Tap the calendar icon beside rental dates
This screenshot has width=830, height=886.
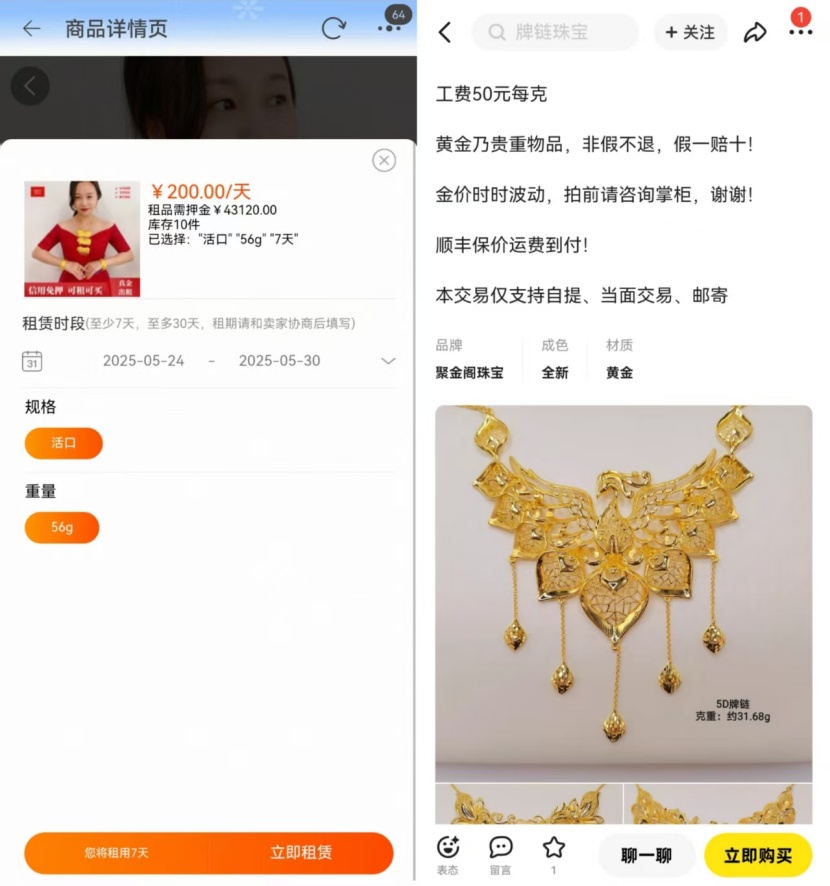(x=33, y=361)
